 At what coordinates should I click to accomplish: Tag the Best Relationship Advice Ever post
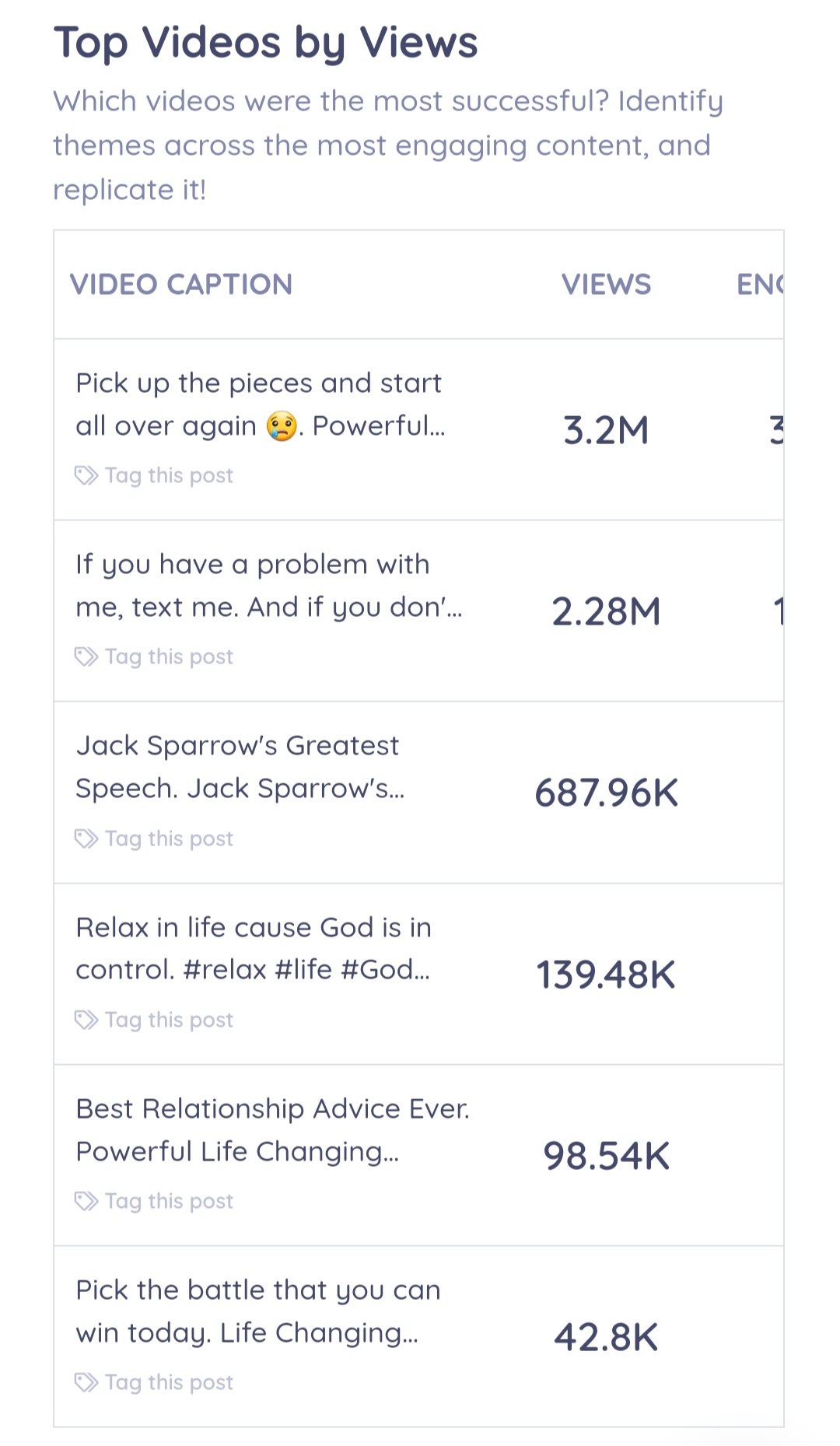[154, 1201]
